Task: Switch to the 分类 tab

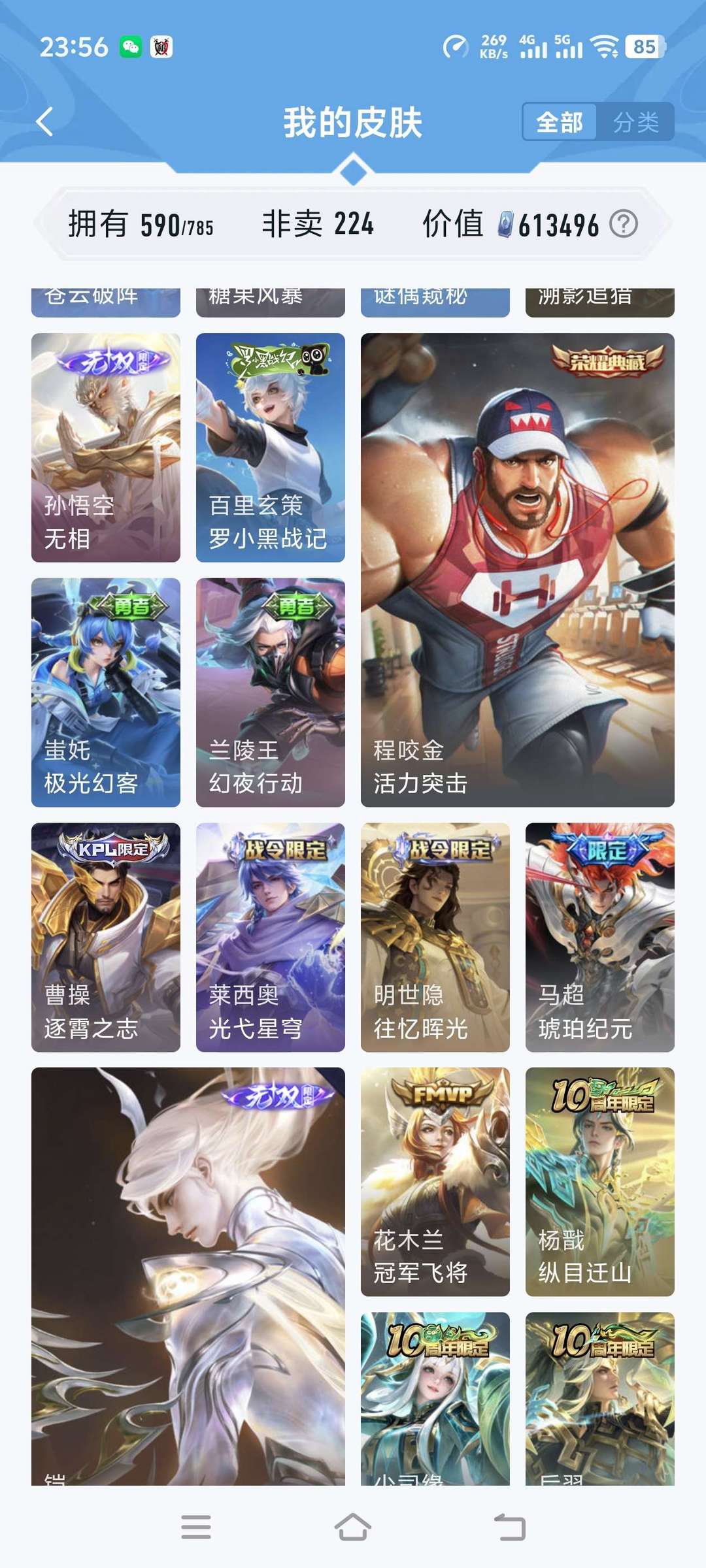Action: click(x=637, y=122)
